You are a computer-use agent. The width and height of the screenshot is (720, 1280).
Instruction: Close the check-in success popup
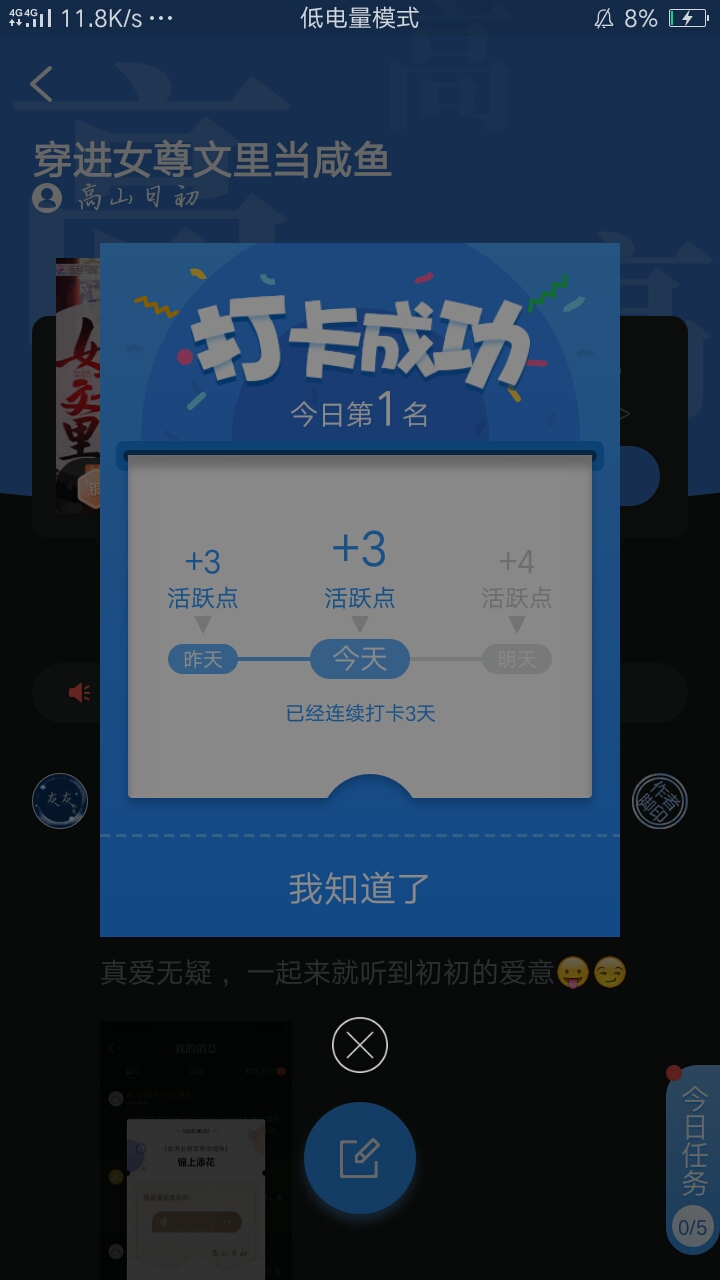[x=360, y=1045]
